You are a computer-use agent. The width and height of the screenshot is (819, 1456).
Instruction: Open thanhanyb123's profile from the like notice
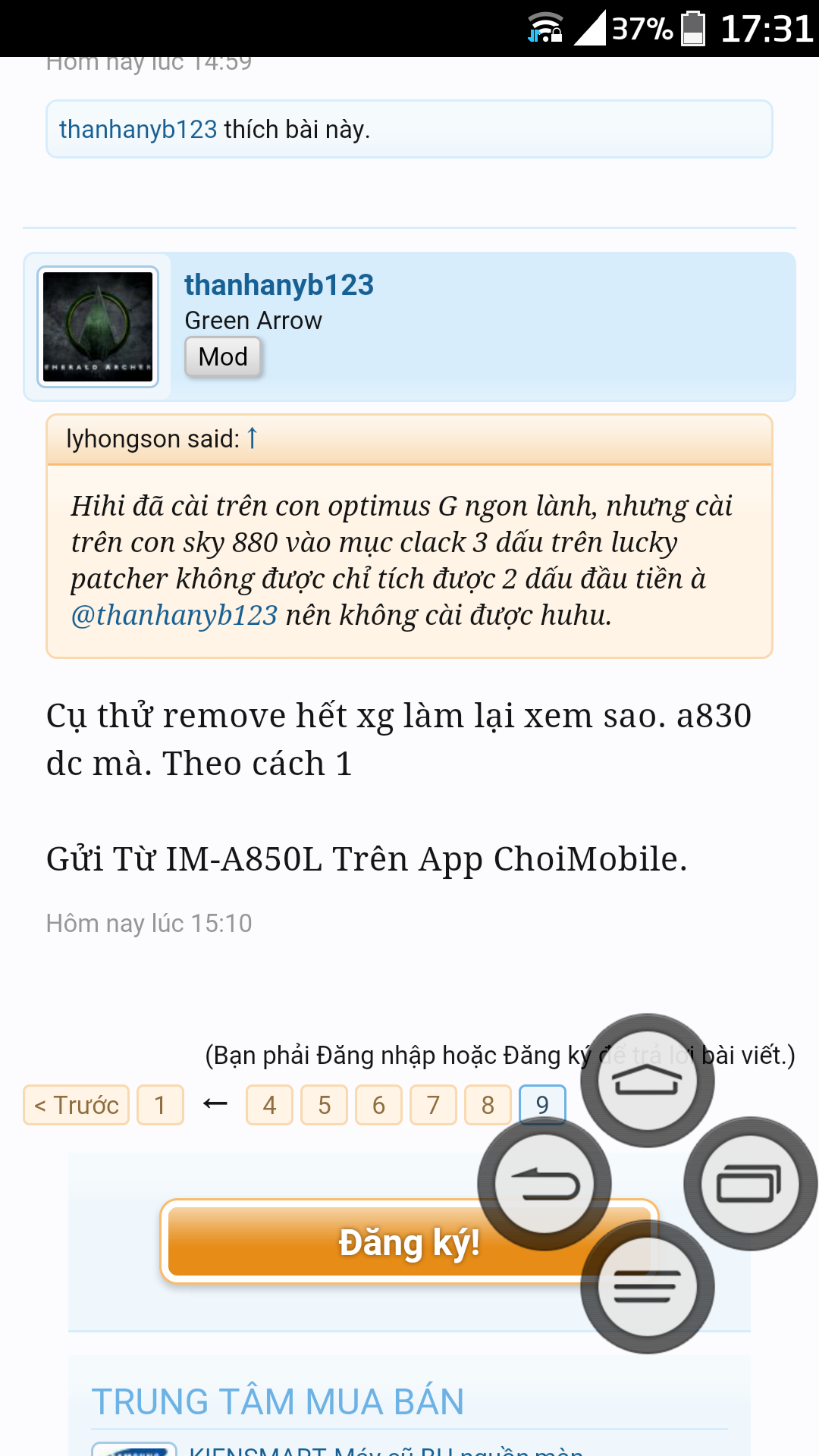pyautogui.click(x=138, y=130)
